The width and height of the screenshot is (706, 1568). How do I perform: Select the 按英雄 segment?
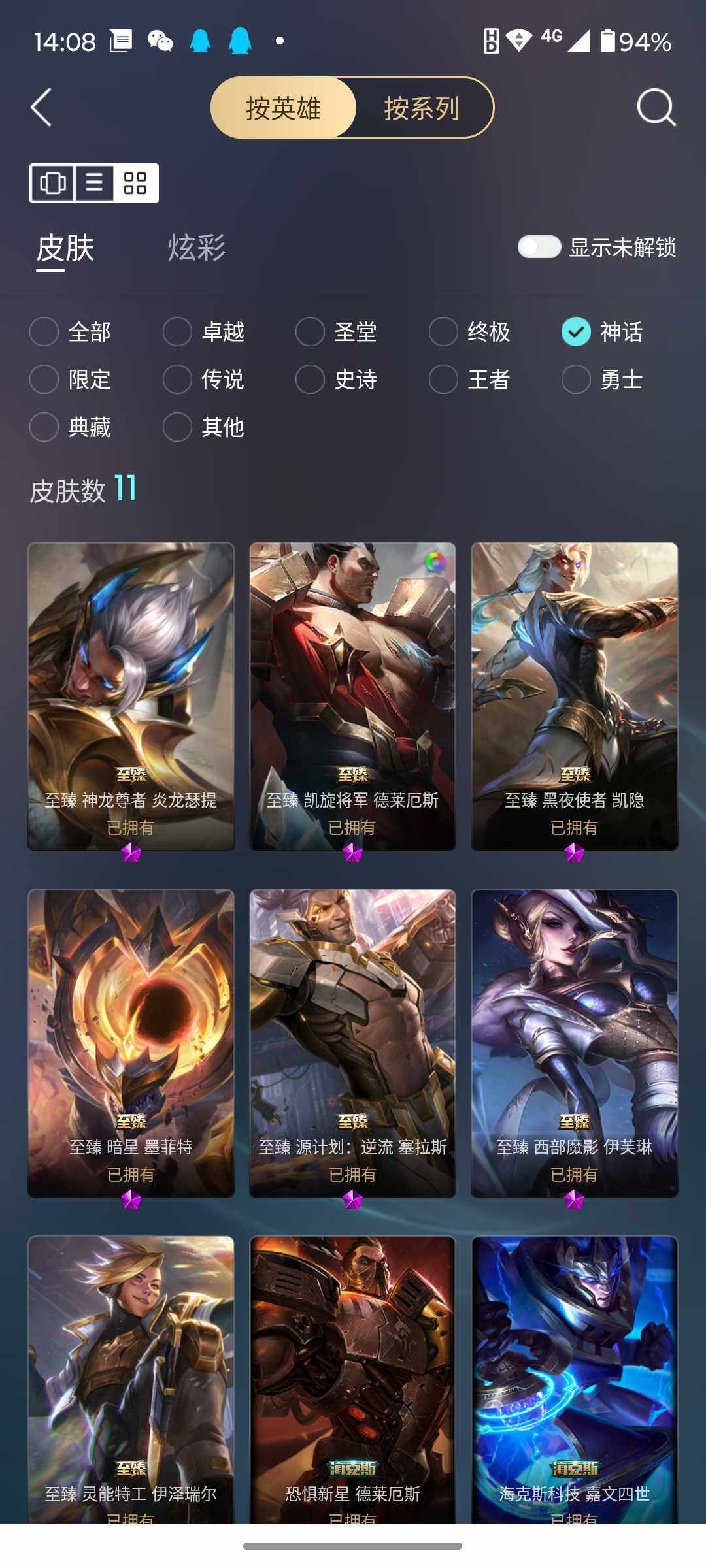coord(283,108)
